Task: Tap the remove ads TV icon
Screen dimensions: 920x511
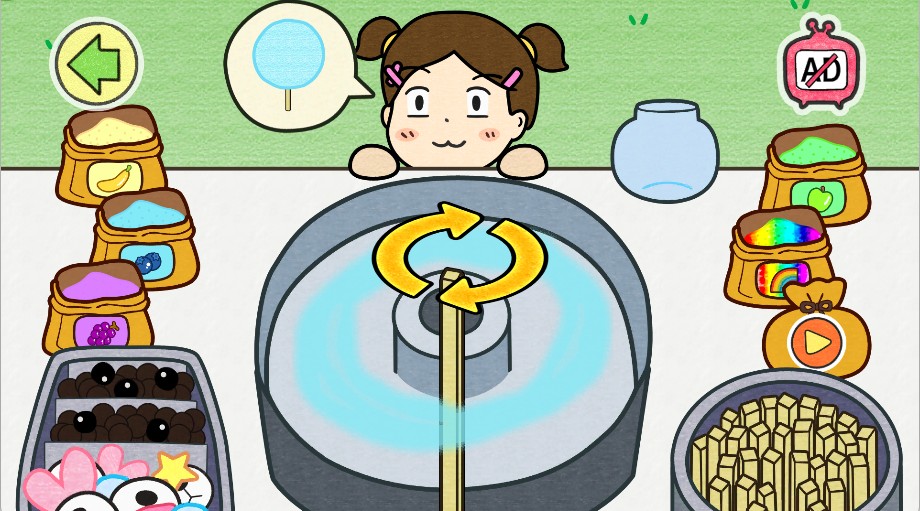Action: (x=820, y=66)
